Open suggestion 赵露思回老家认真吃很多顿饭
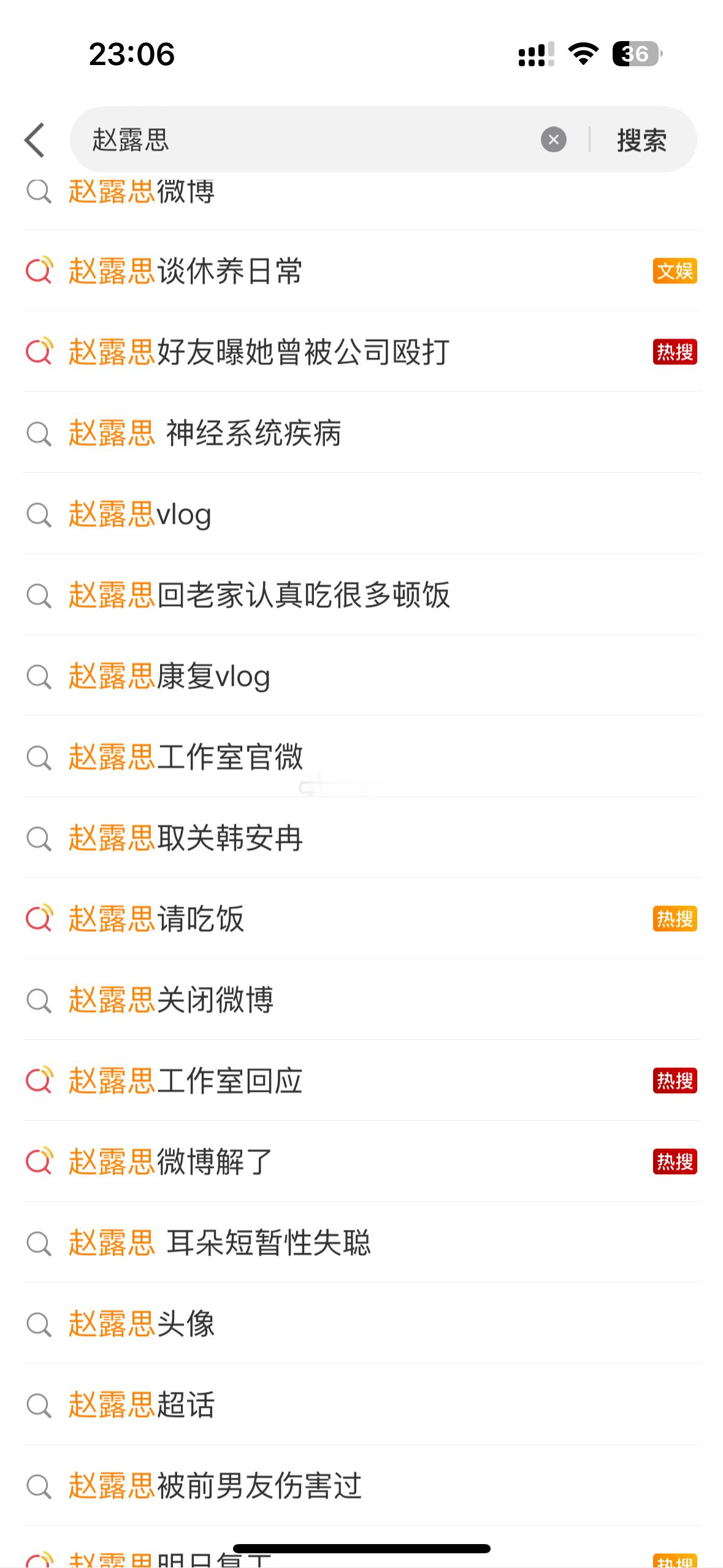This screenshot has width=723, height=1568. (361, 594)
